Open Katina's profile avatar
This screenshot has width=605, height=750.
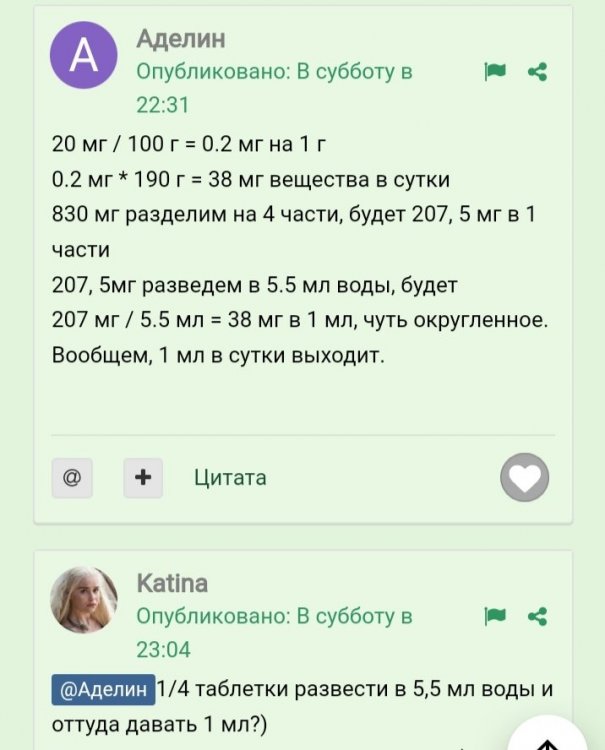(x=84, y=600)
